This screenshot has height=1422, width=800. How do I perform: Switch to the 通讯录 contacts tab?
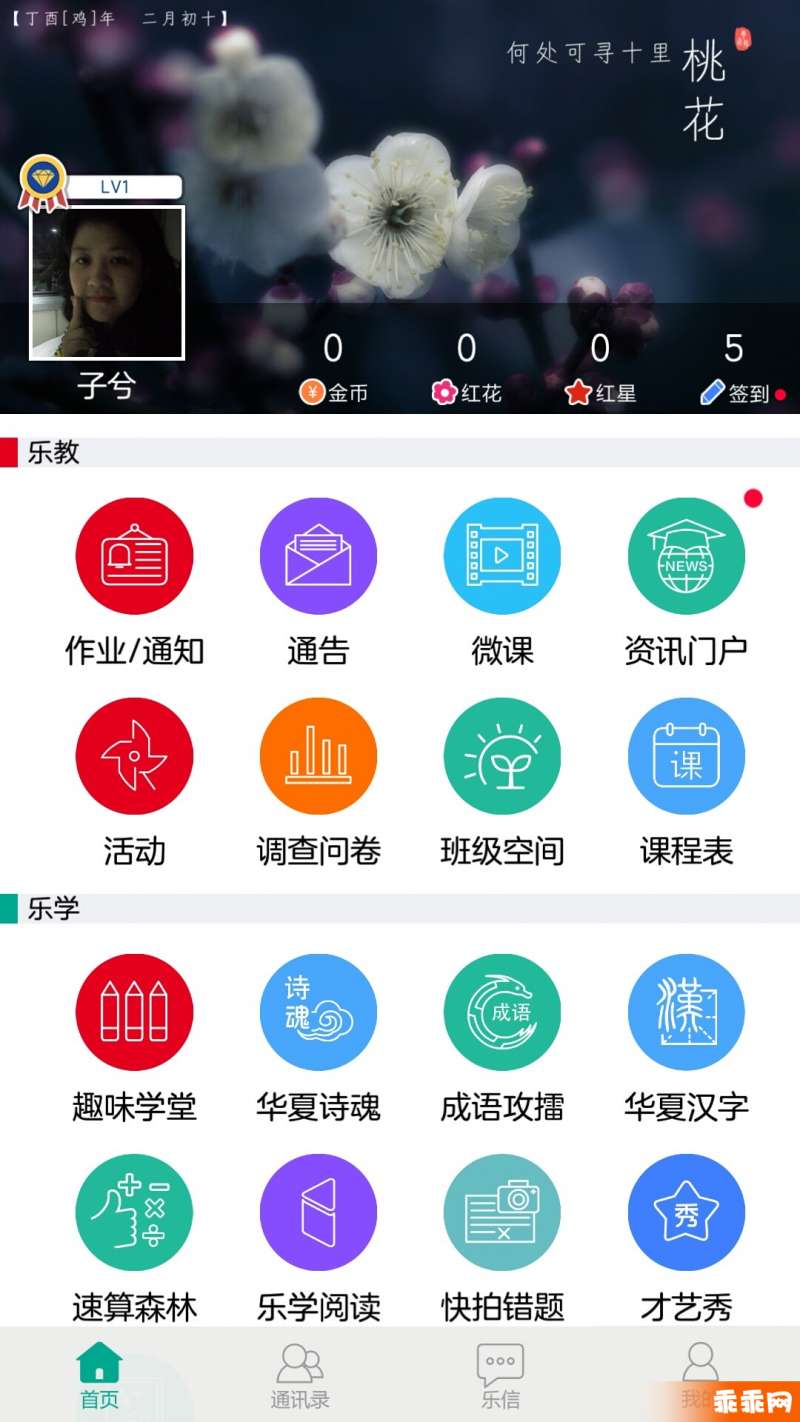click(300, 1376)
